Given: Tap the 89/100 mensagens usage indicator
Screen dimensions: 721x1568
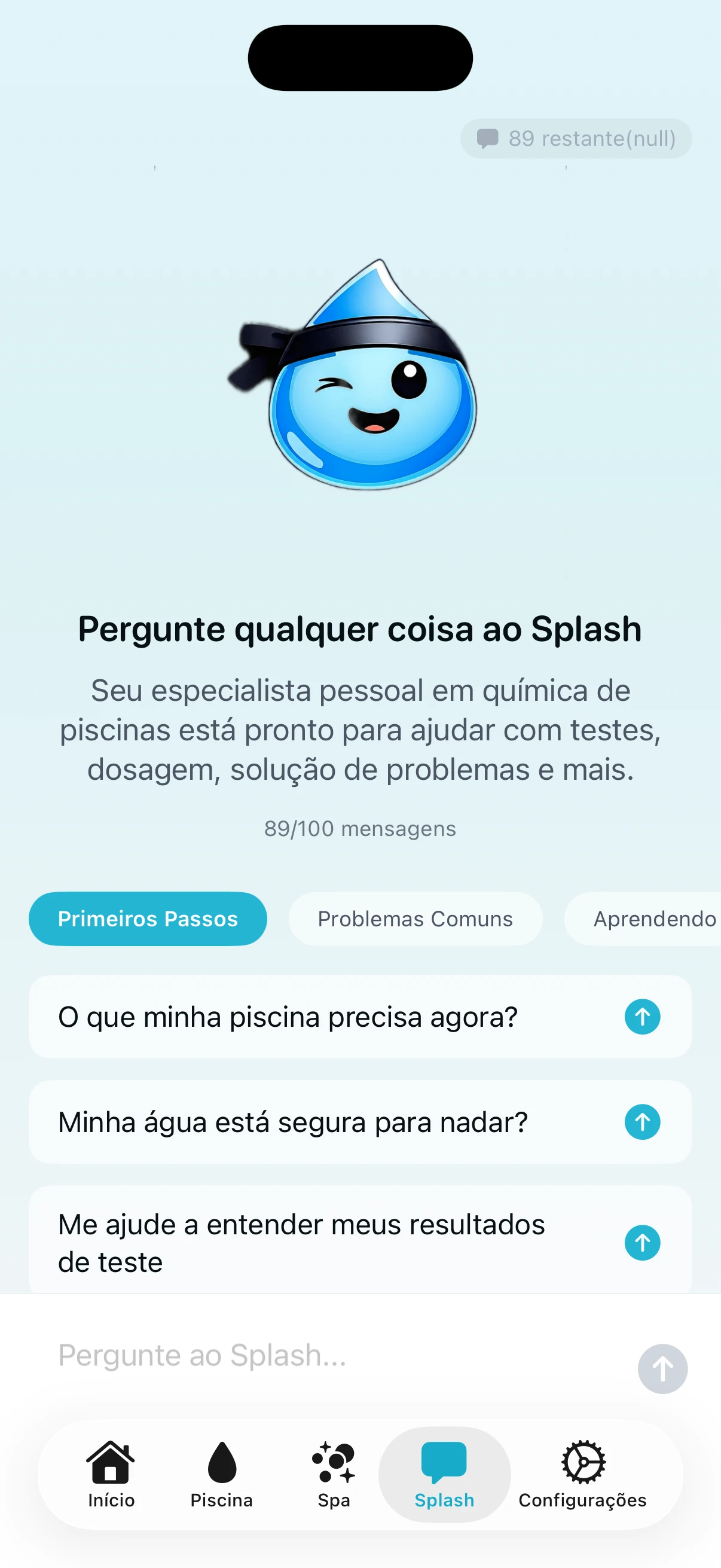Looking at the screenshot, I should (x=360, y=828).
